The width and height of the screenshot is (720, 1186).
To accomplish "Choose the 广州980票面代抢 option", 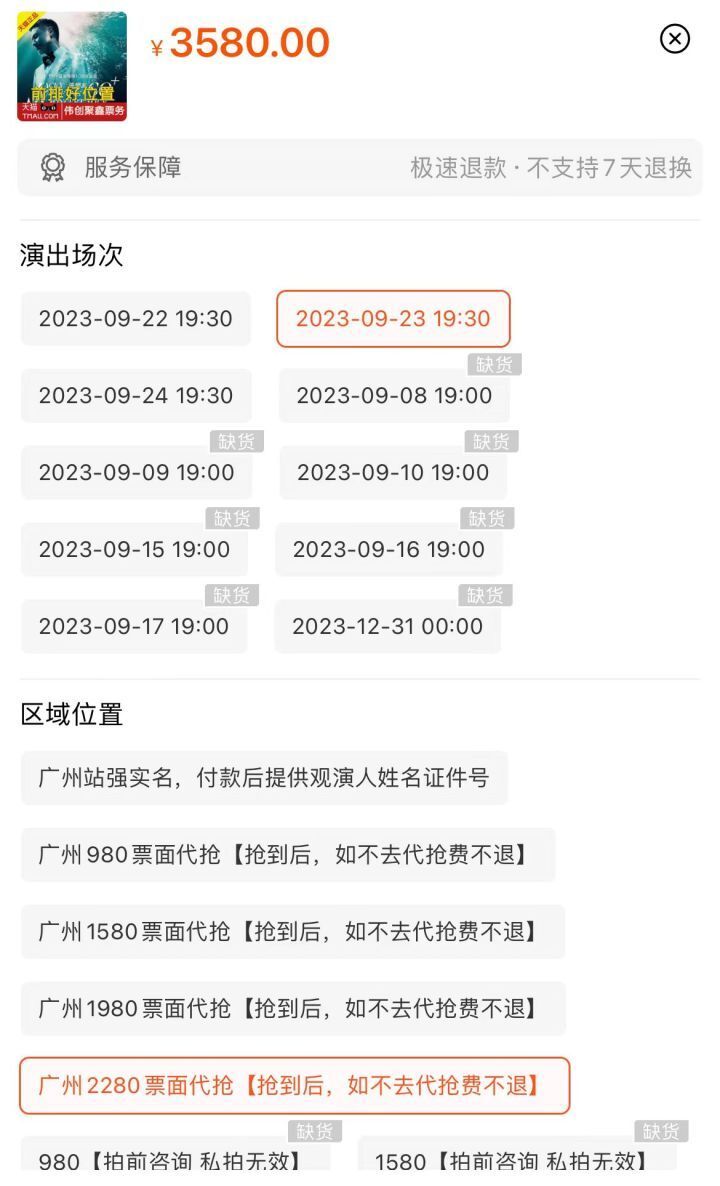I will (x=287, y=855).
